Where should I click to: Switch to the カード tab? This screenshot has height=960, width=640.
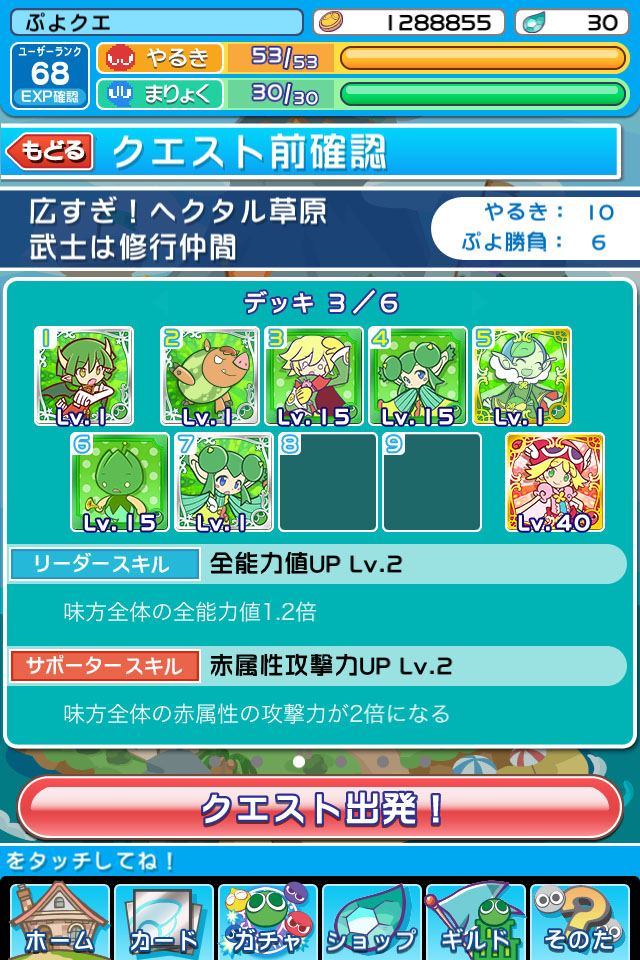pos(163,922)
